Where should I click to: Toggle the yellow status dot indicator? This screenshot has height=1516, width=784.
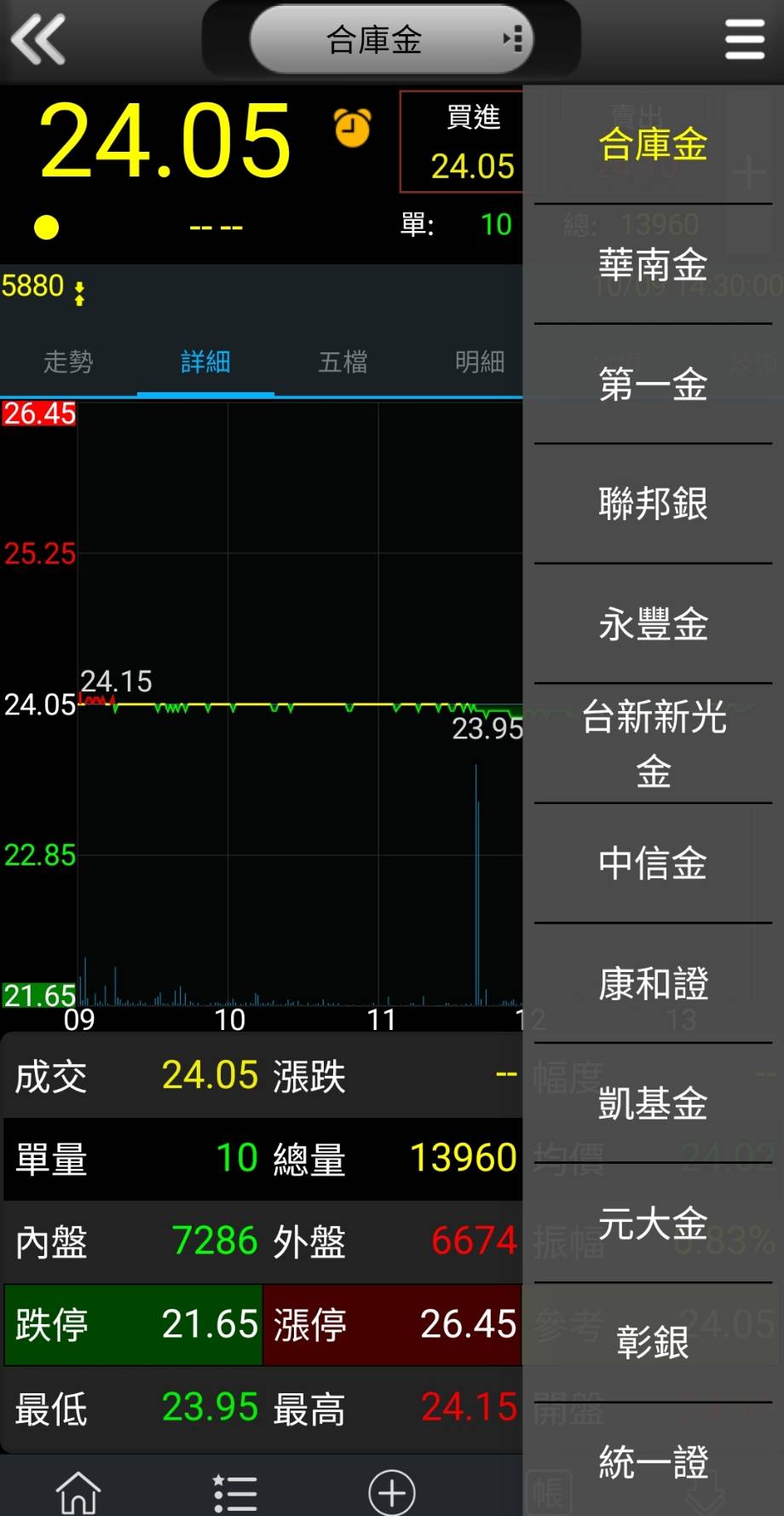pyautogui.click(x=47, y=227)
